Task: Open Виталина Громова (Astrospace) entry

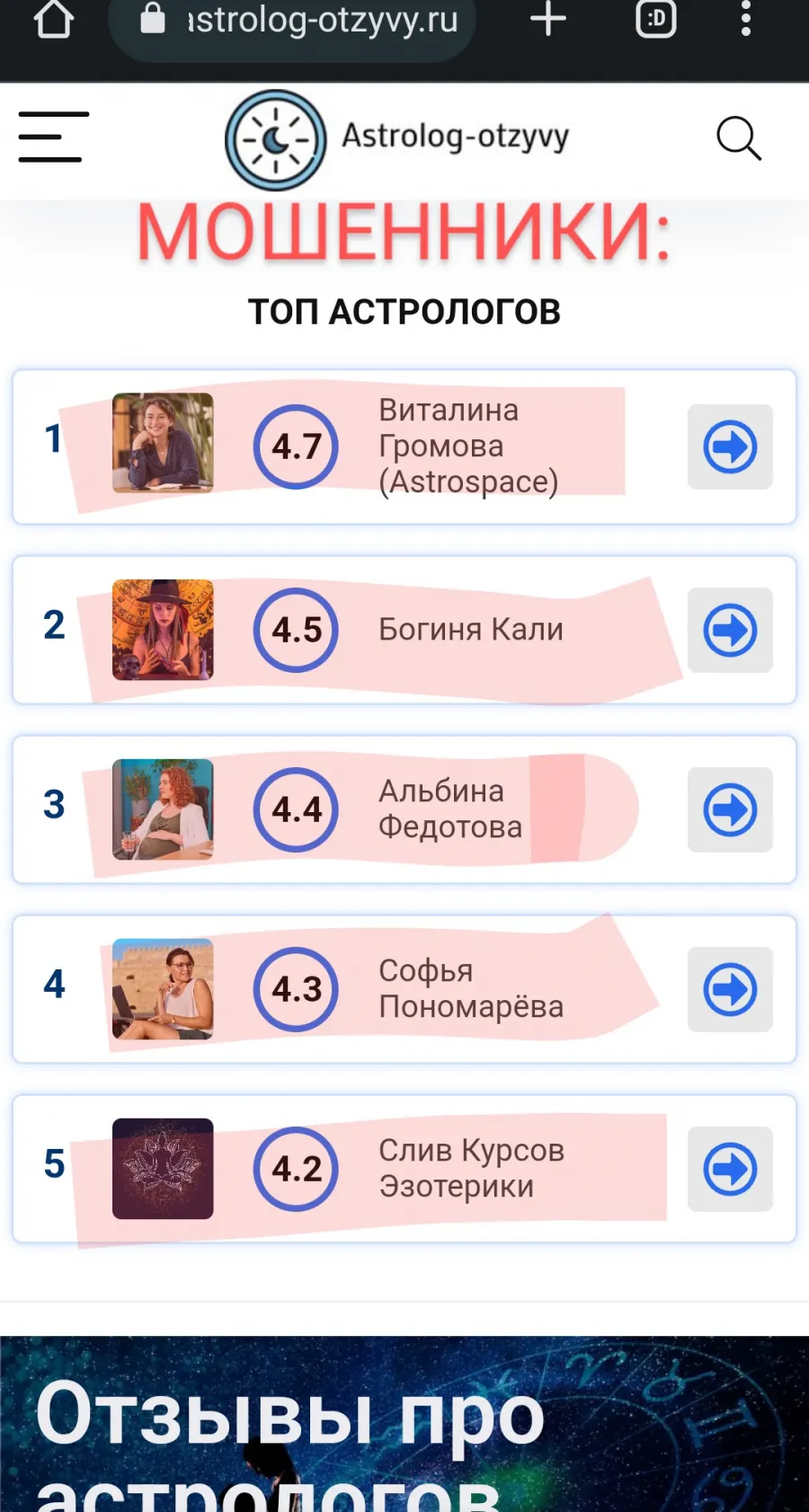Action: click(x=404, y=447)
